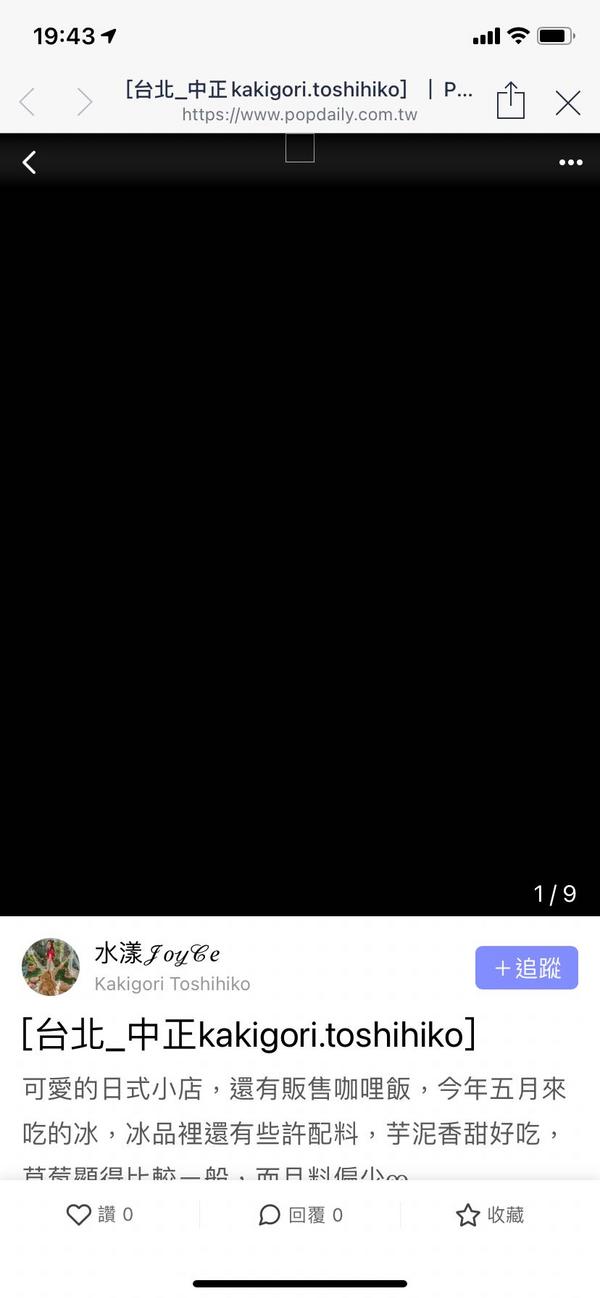Screen dimensions: 600x1298
Task: Follow 水漾Joyce with the 追蹤 button
Action: click(x=526, y=967)
